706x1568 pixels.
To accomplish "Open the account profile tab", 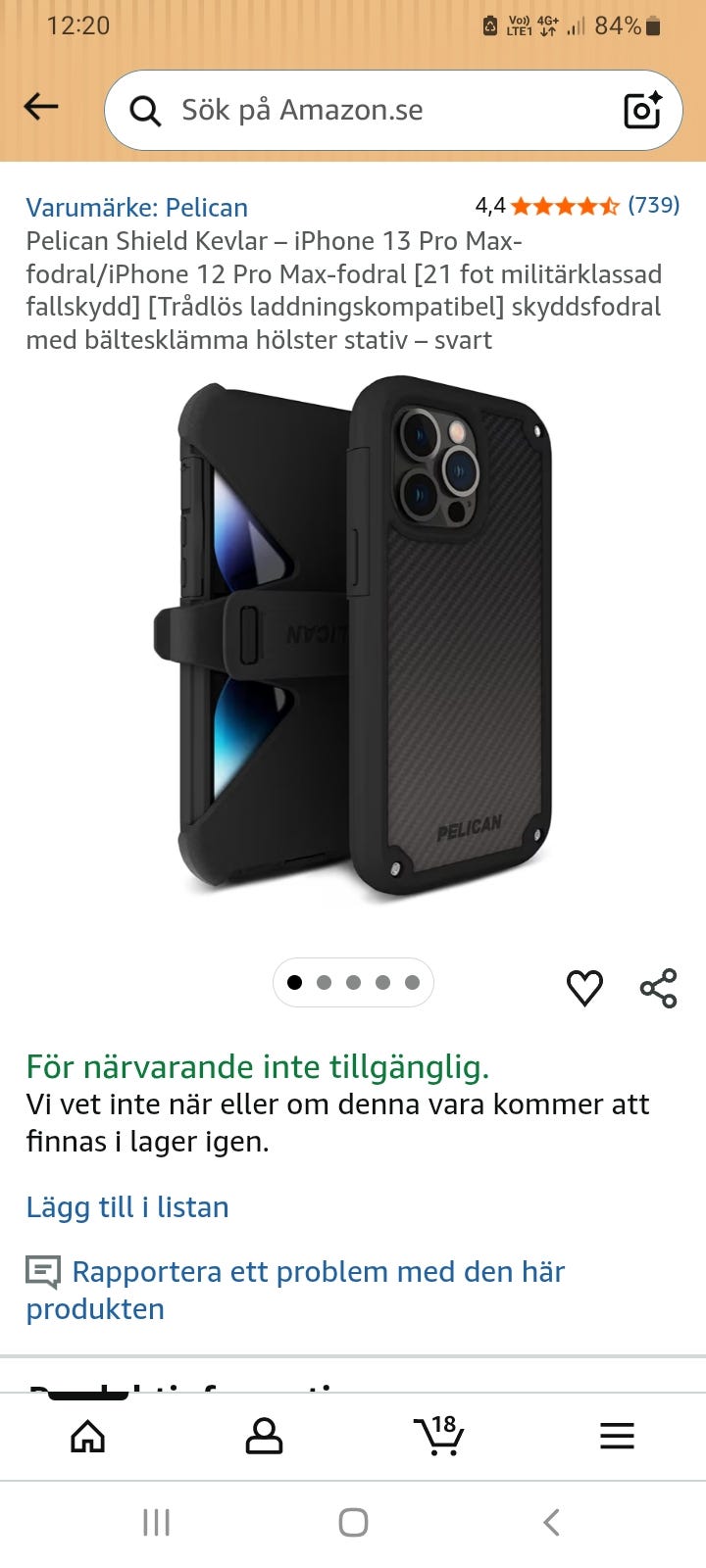I will coord(264,1437).
